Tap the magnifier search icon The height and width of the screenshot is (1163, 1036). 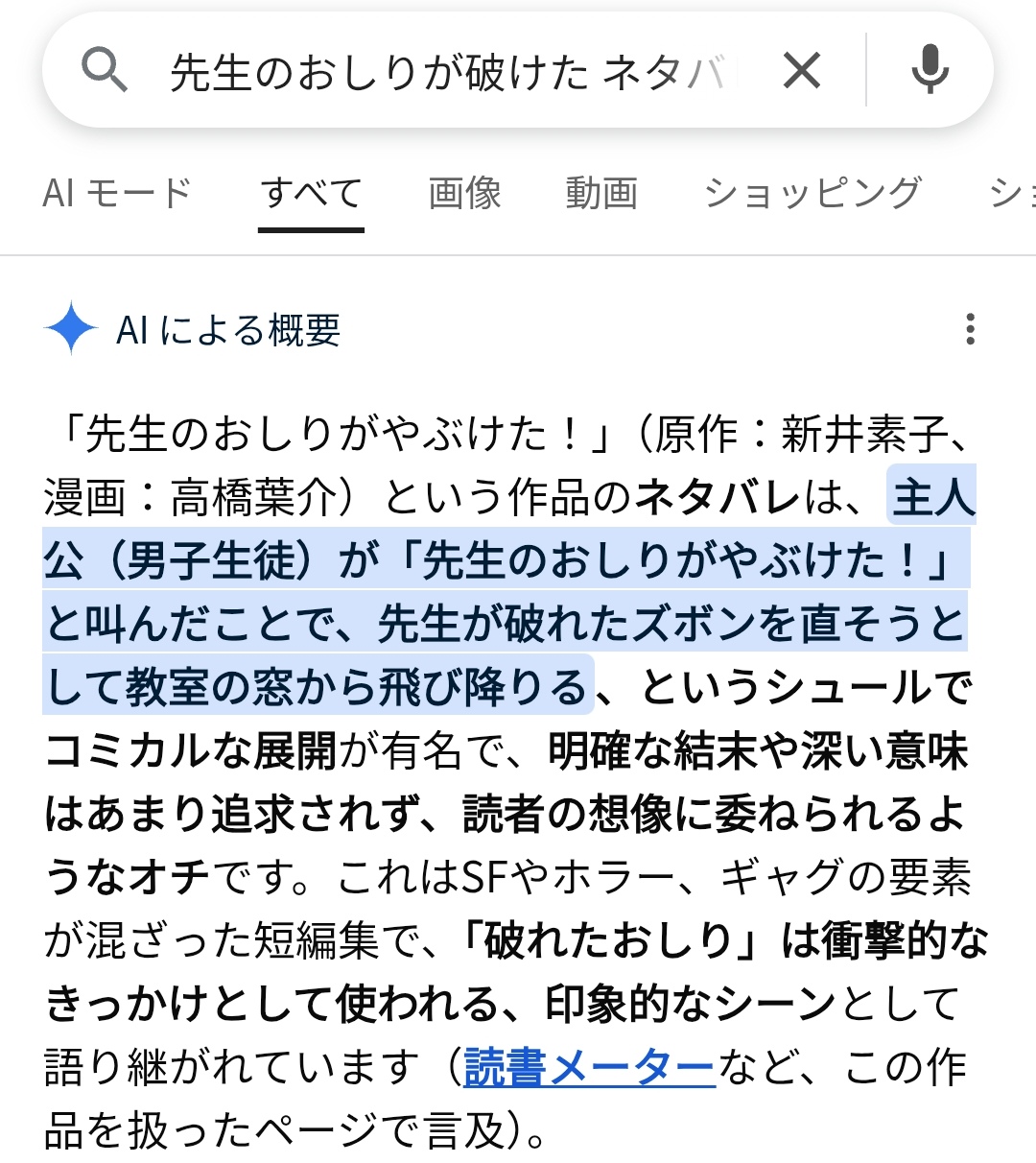point(105,71)
